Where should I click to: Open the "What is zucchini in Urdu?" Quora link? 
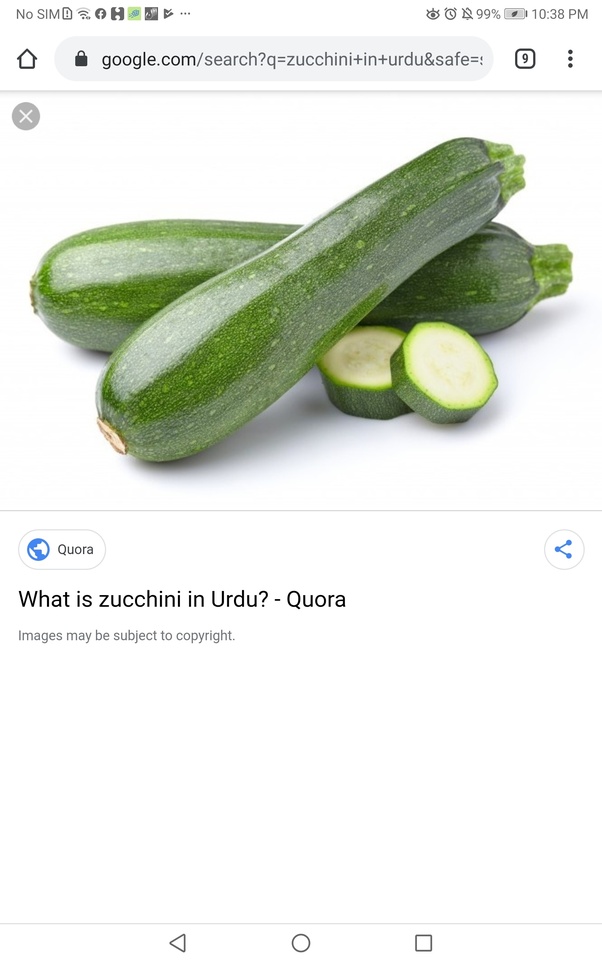[182, 599]
